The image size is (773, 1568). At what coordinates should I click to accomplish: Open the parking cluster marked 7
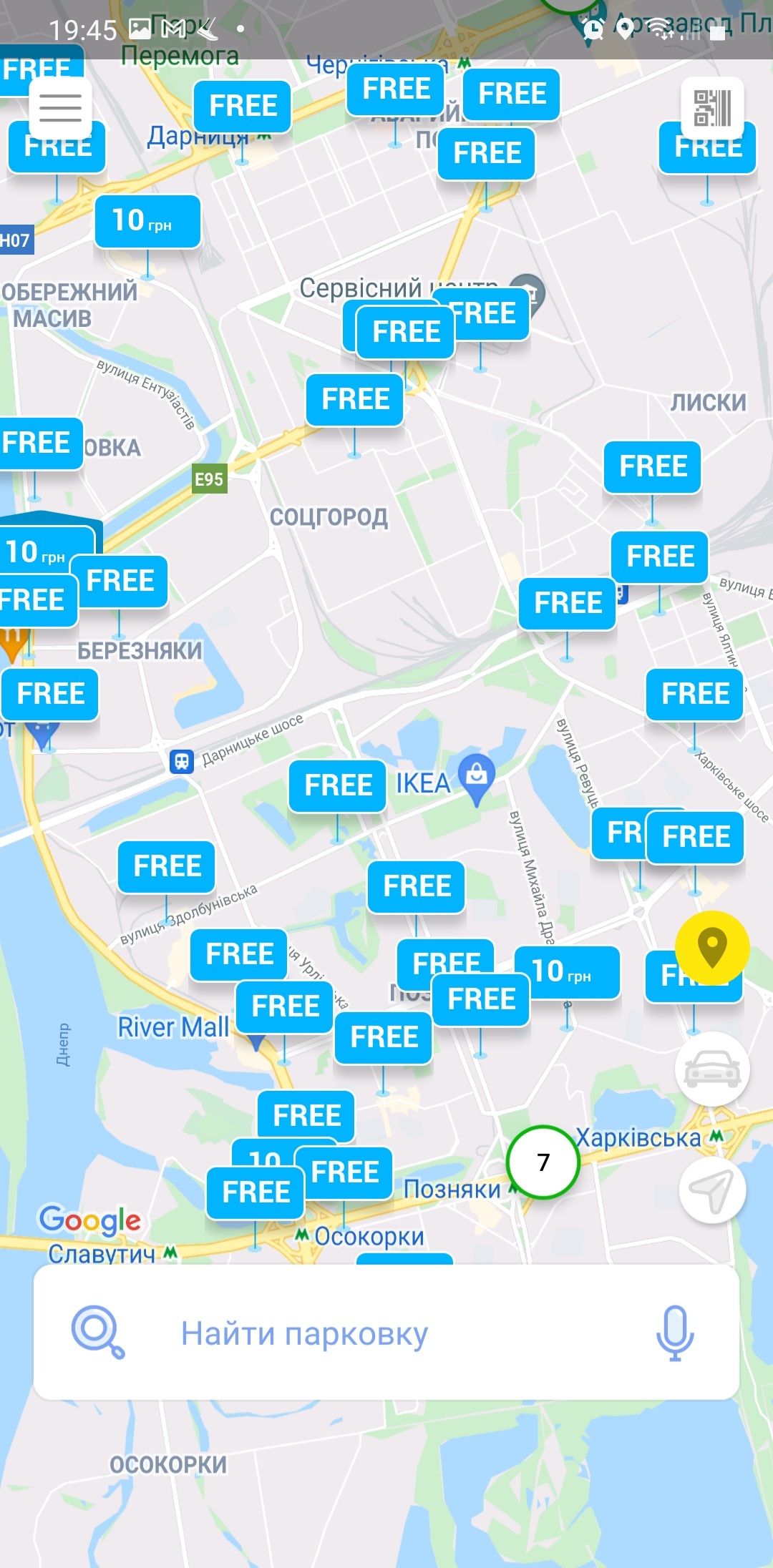click(x=543, y=1162)
